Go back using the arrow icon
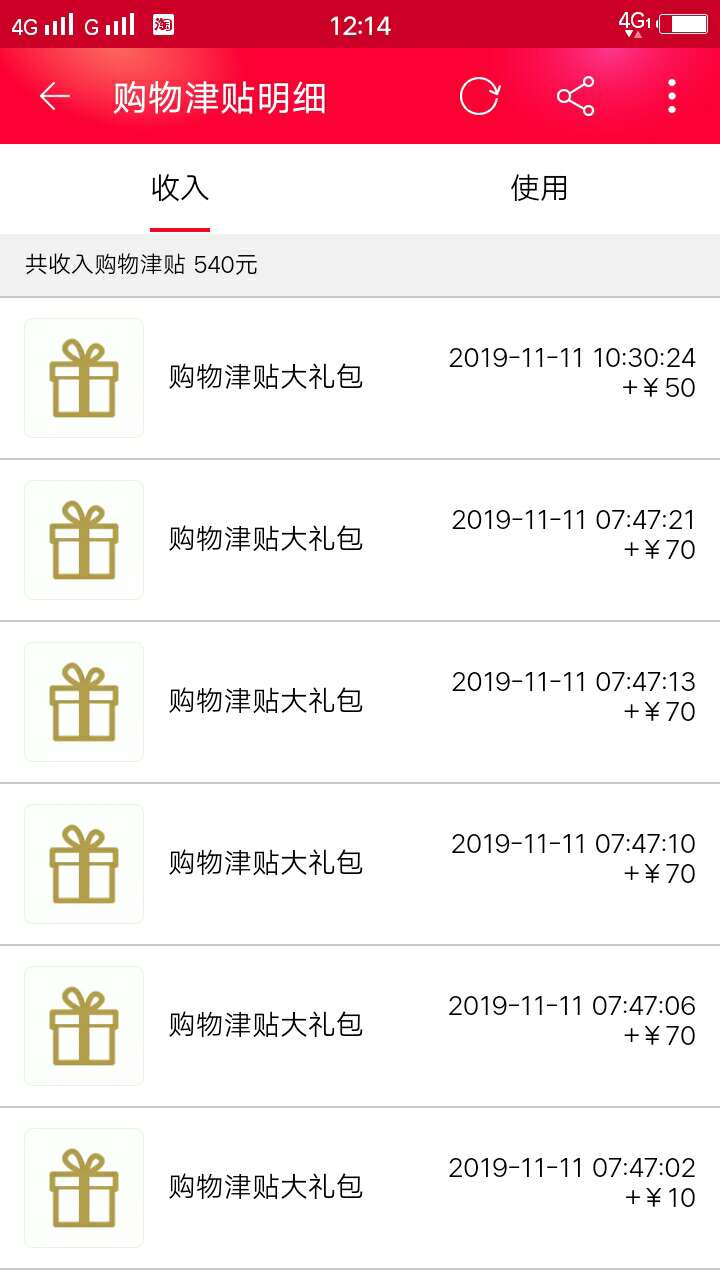 click(x=55, y=96)
